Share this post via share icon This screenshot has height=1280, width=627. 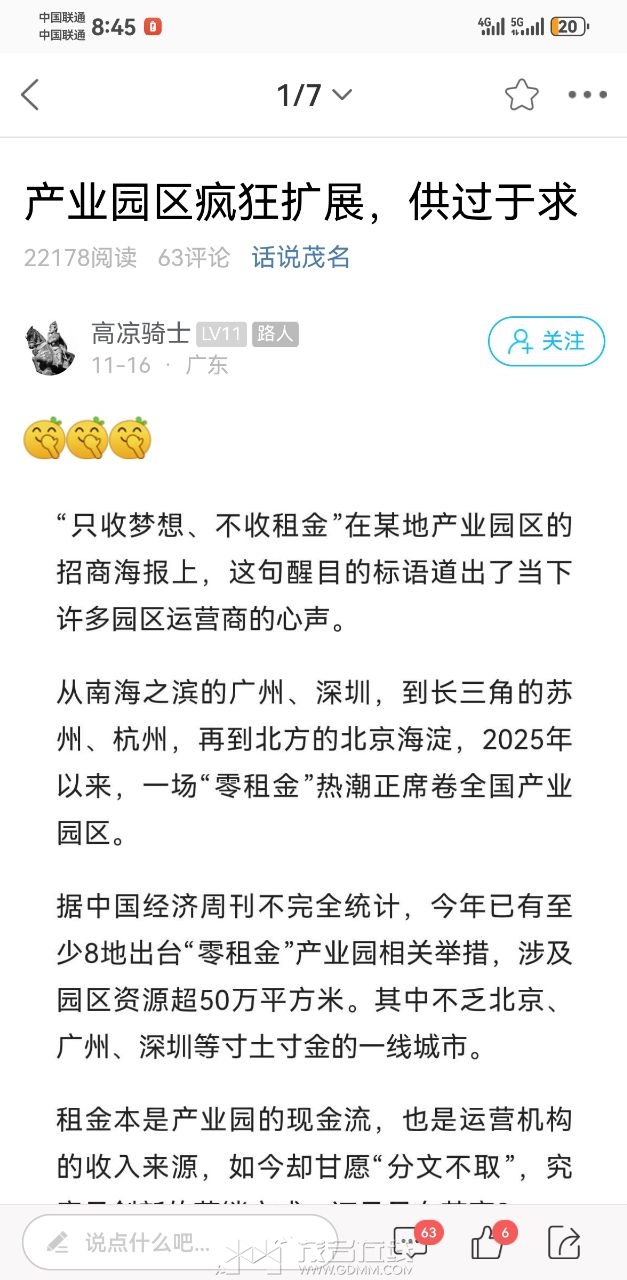tap(564, 1243)
